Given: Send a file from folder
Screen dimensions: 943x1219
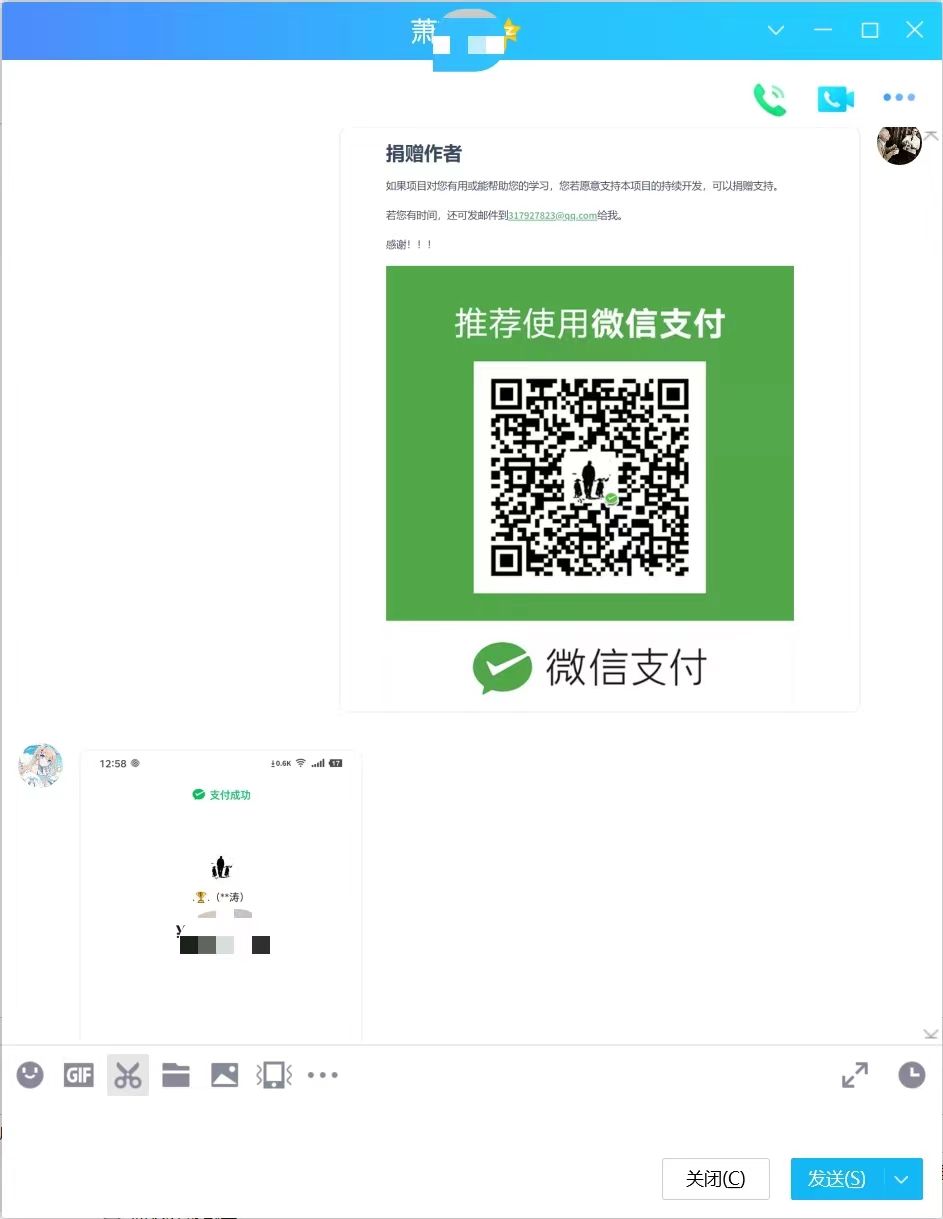Looking at the screenshot, I should point(176,1075).
